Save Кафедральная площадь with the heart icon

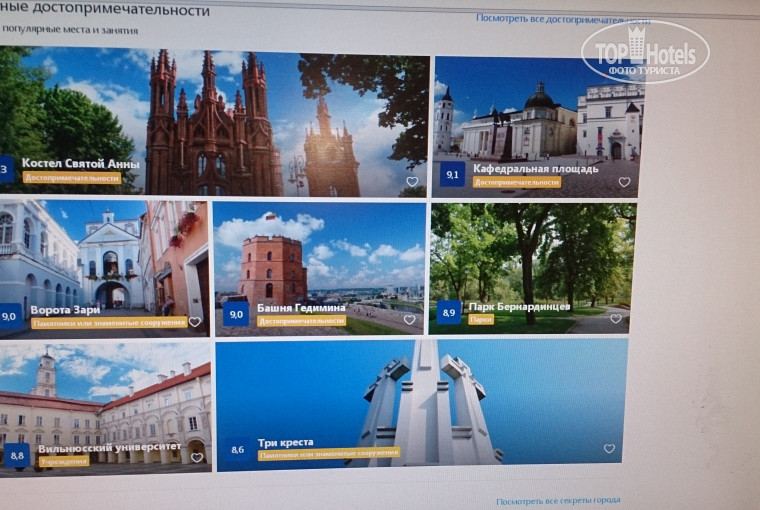pos(624,182)
